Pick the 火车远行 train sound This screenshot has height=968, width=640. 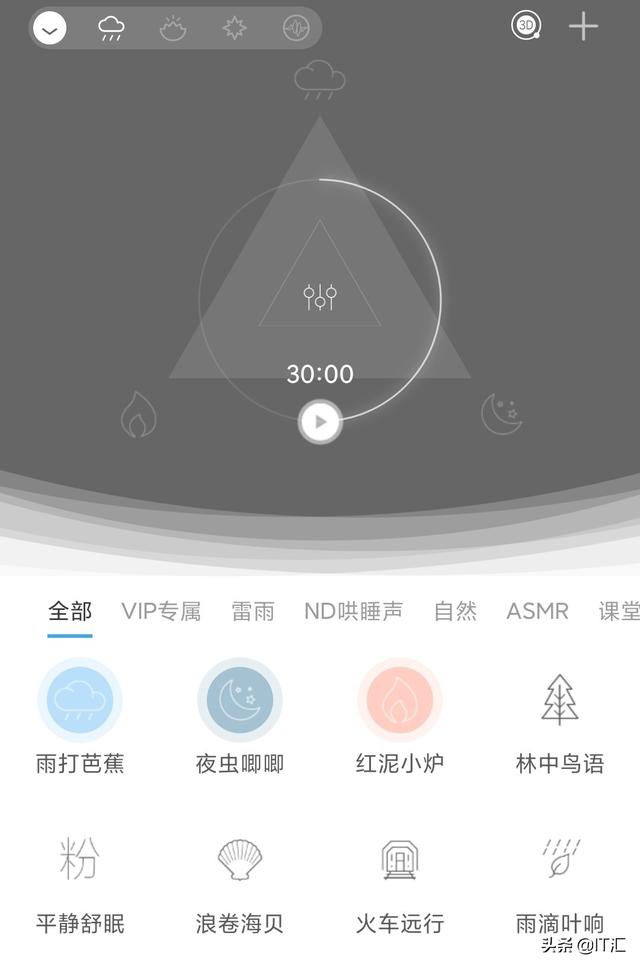pos(400,860)
